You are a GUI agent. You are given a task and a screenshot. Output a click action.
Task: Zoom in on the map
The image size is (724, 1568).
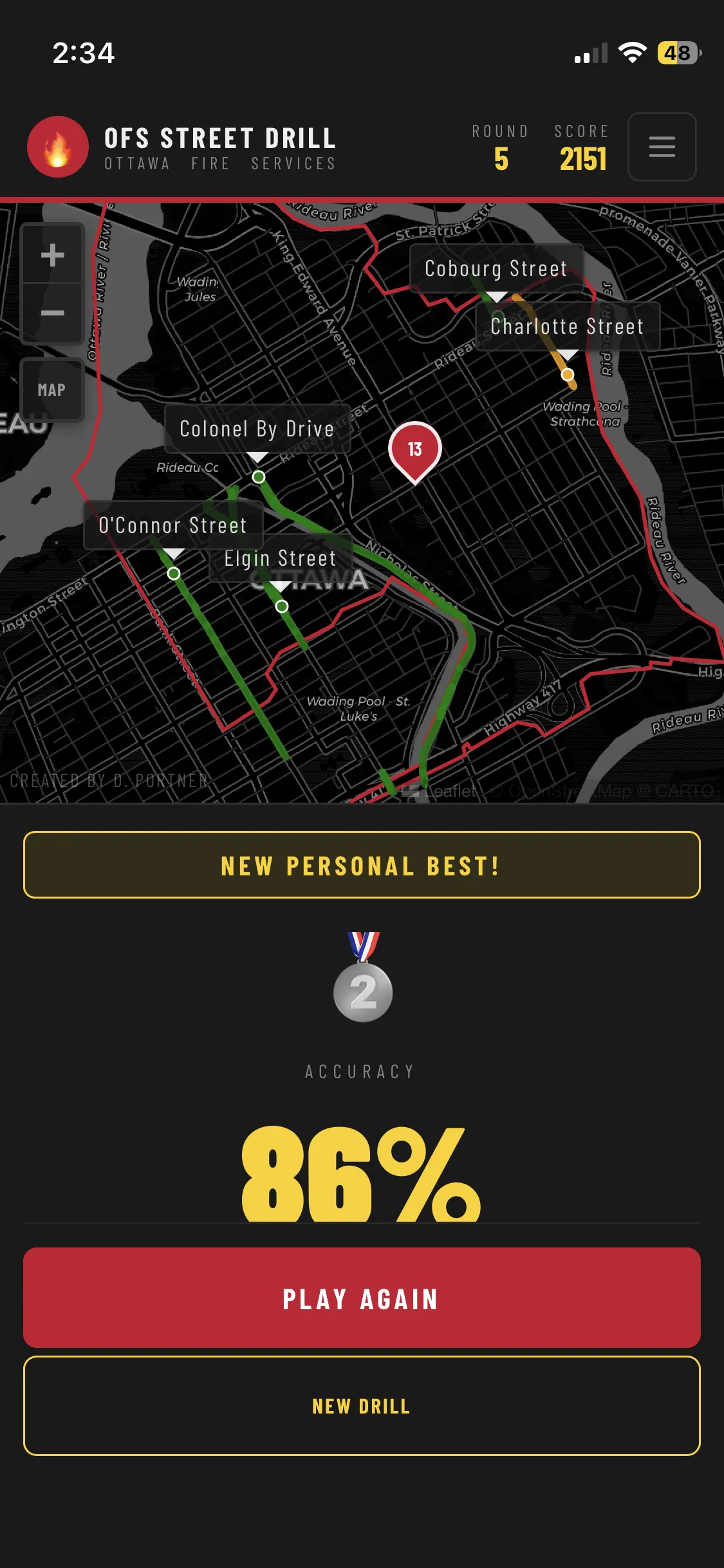(x=52, y=255)
